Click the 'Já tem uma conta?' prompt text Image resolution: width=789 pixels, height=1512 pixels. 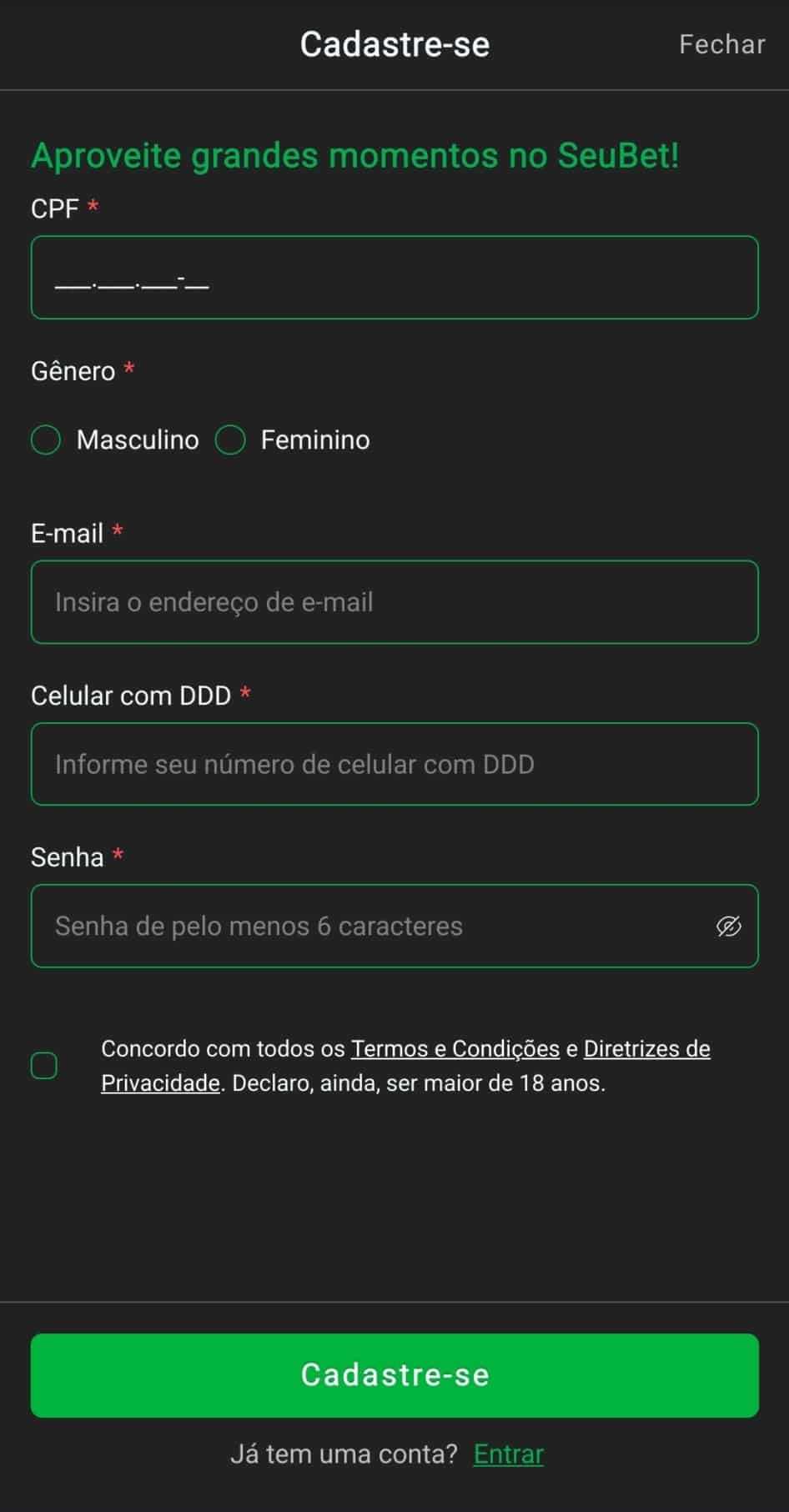coord(343,1454)
